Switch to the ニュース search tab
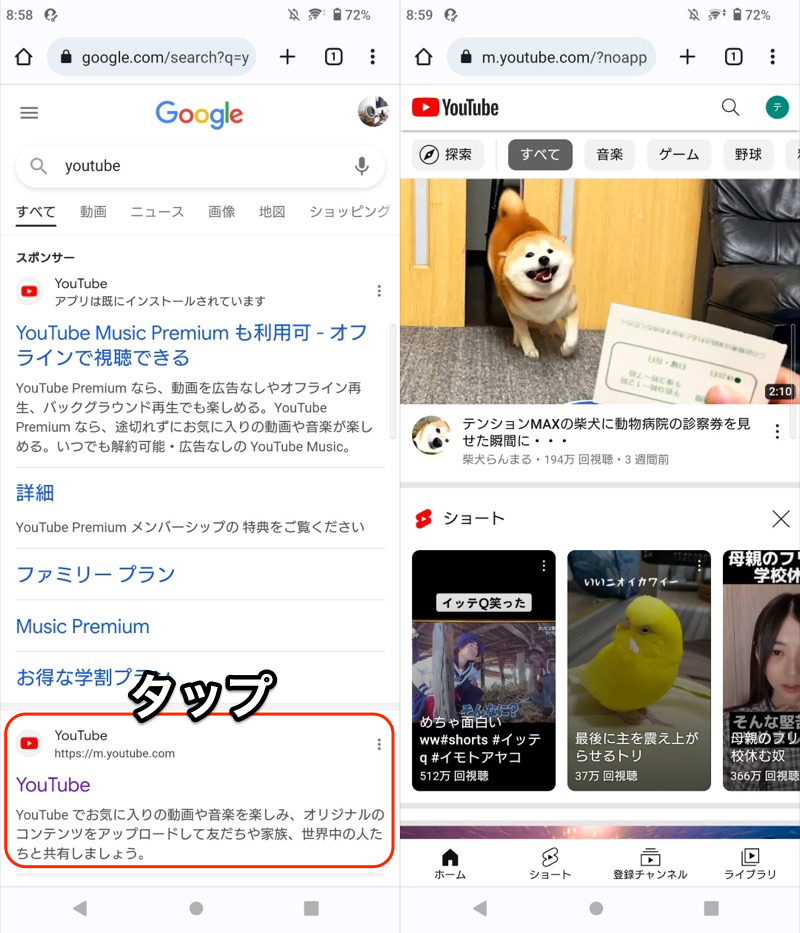This screenshot has height=933, width=800. pos(157,212)
